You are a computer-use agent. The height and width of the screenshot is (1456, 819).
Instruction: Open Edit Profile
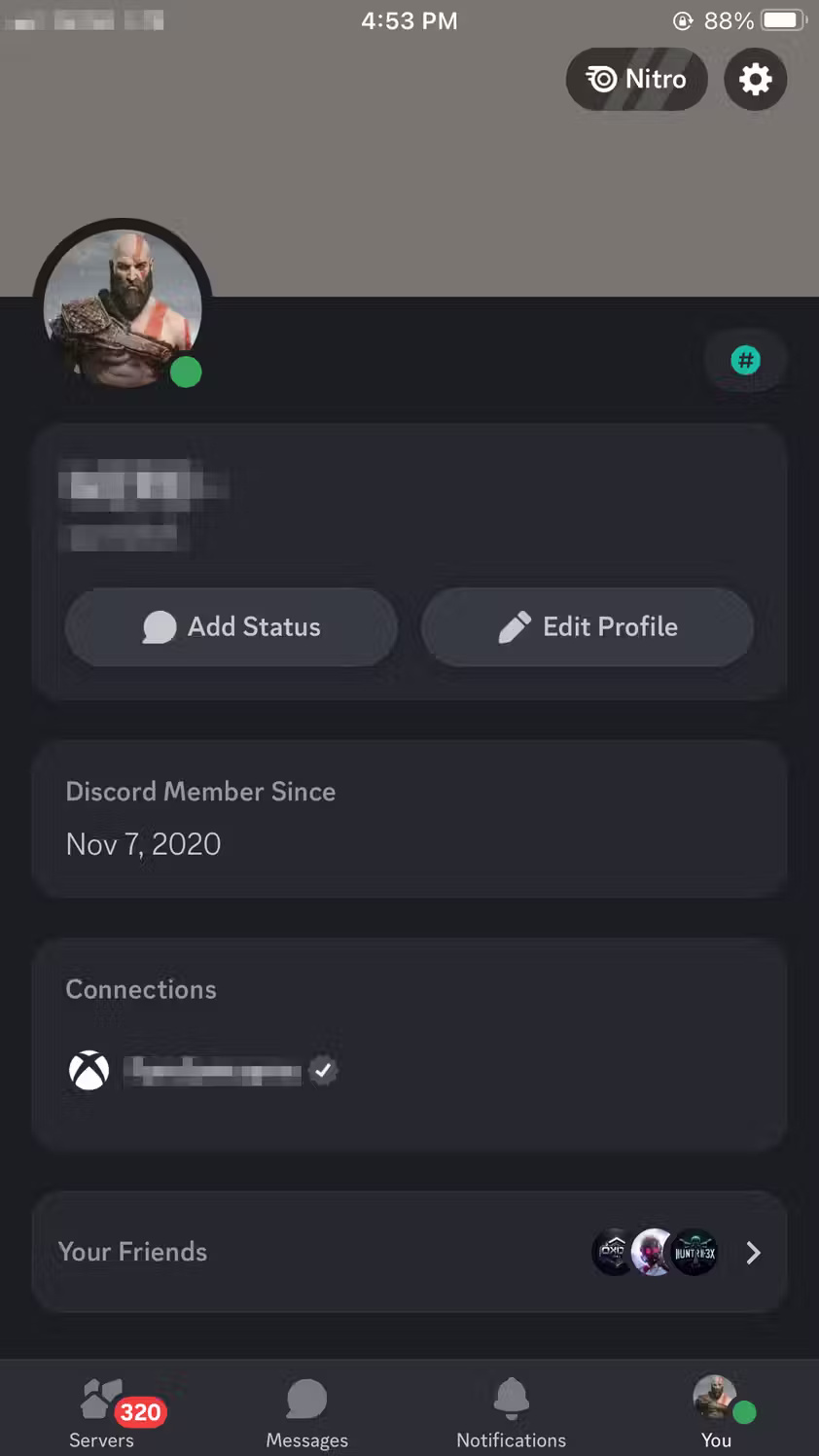pyautogui.click(x=588, y=627)
